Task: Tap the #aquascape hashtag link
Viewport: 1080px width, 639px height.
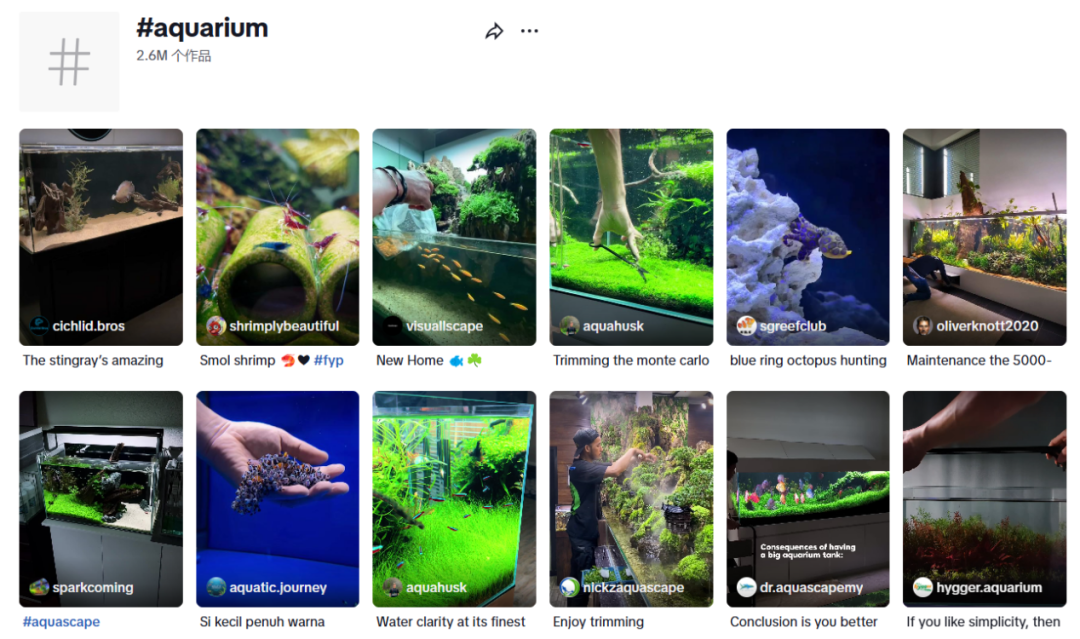Action: point(61,622)
